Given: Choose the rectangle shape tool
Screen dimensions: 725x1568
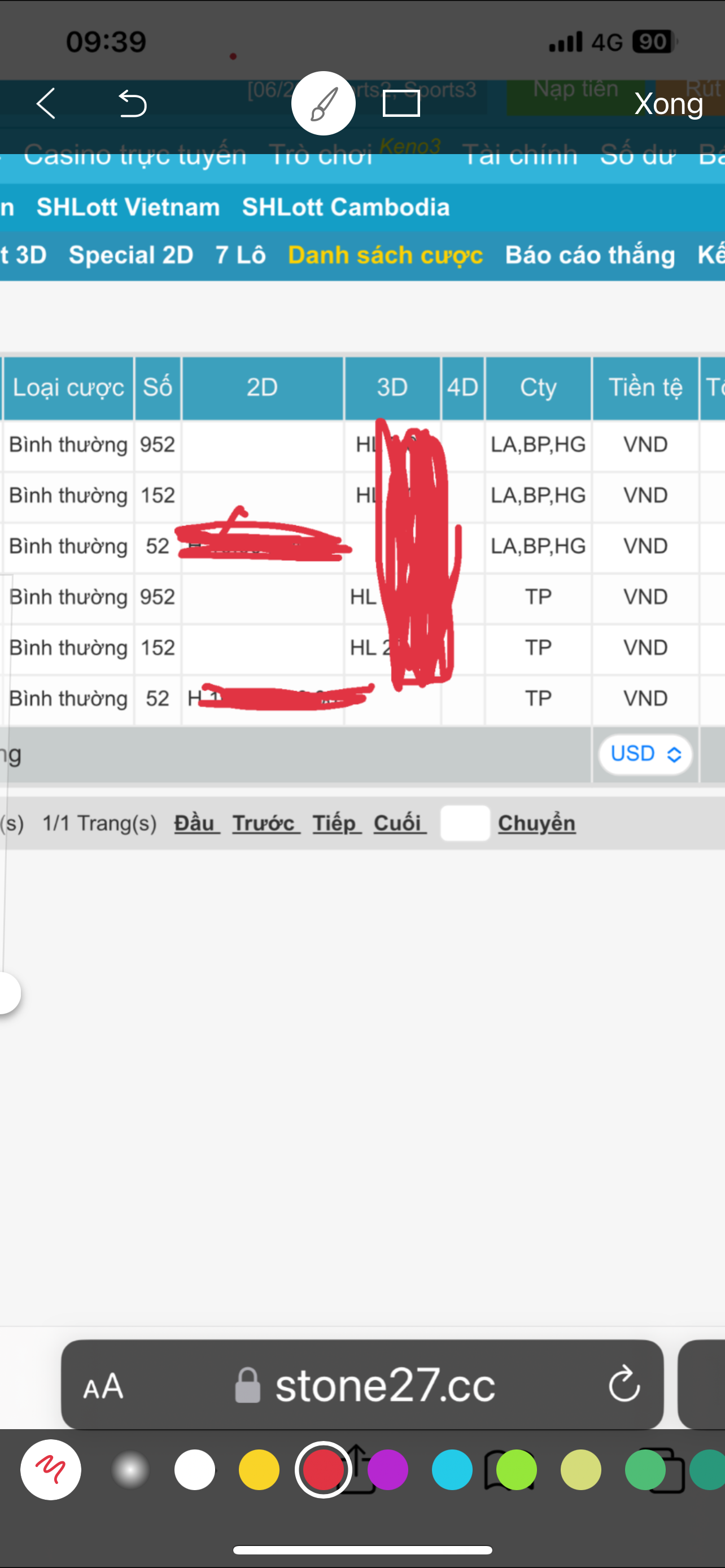Looking at the screenshot, I should (x=401, y=103).
